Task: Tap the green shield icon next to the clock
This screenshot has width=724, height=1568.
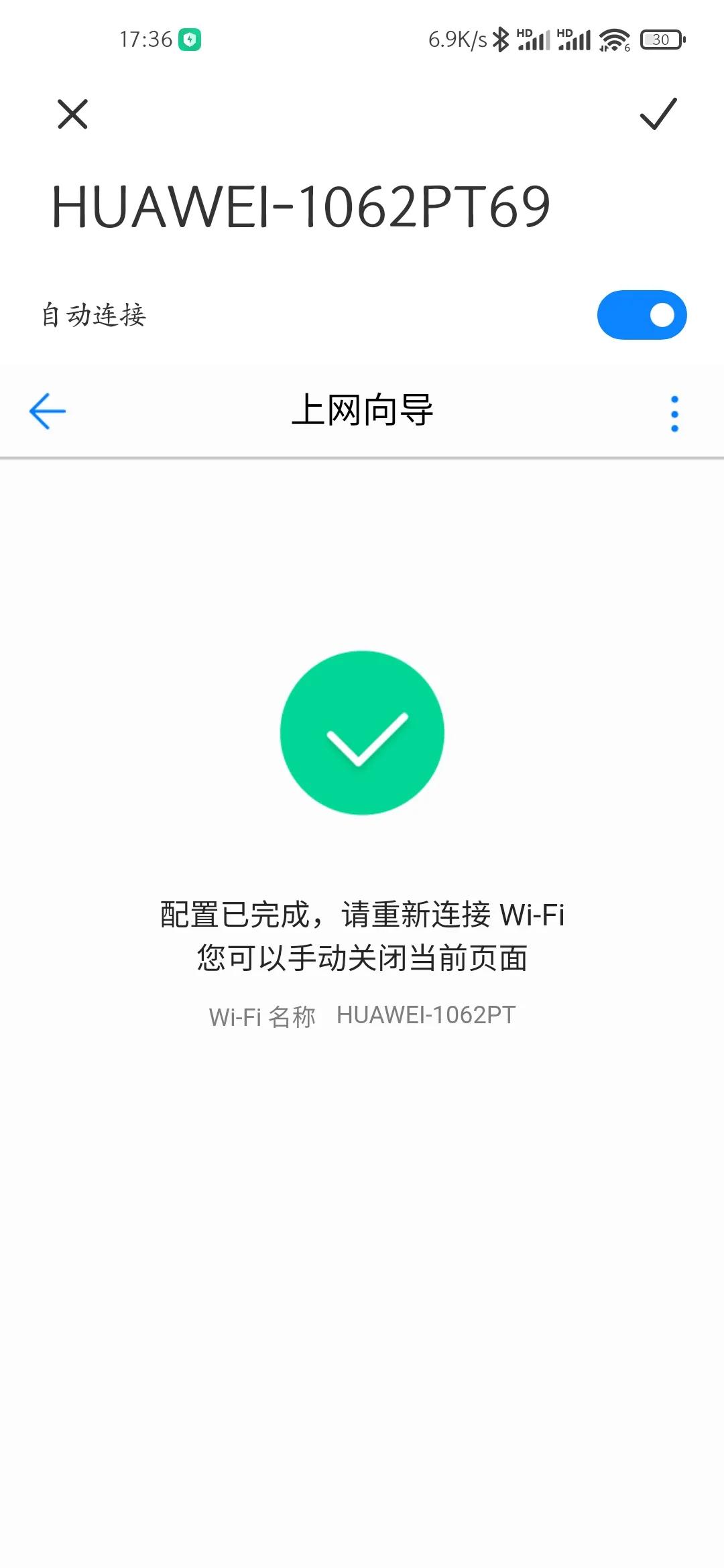Action: pyautogui.click(x=189, y=40)
